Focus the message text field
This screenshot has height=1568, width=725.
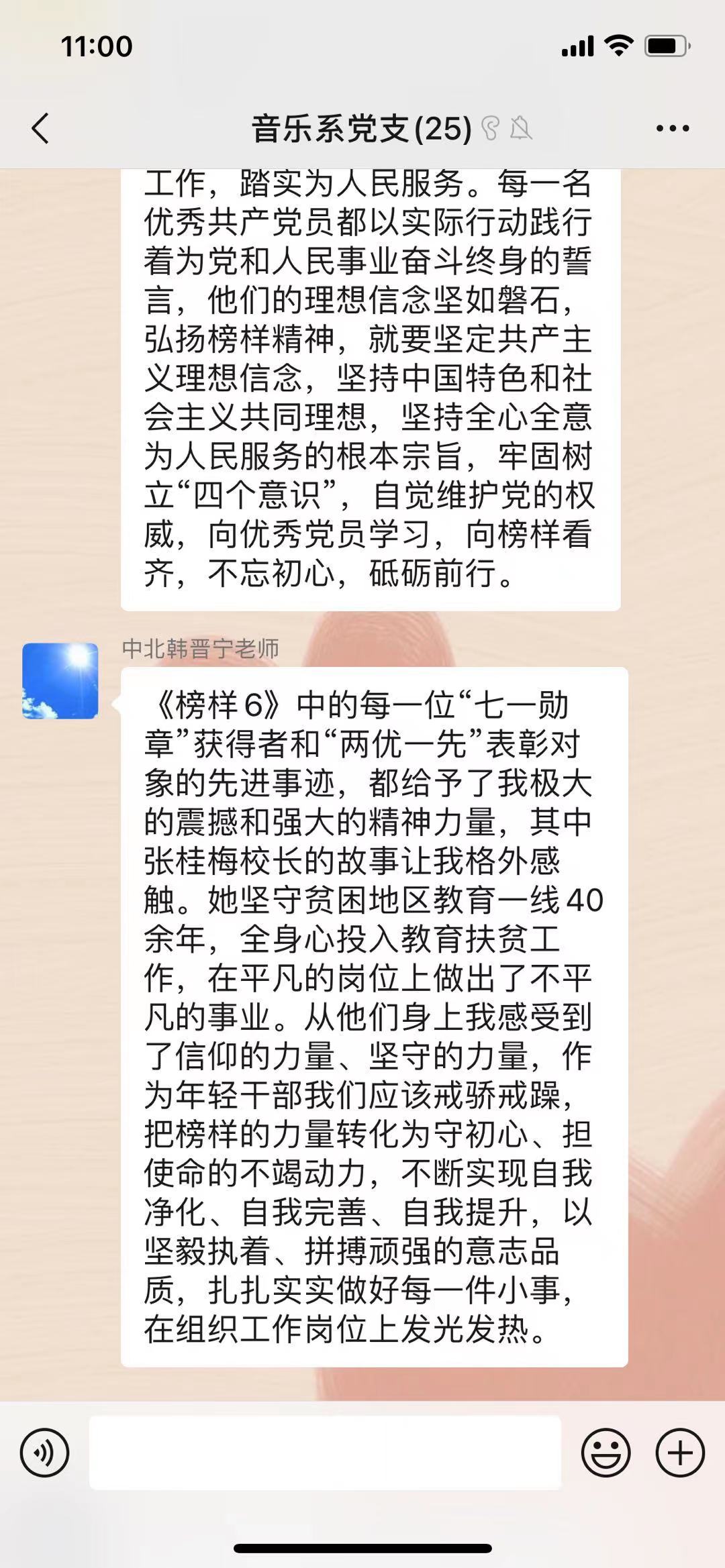point(325,1453)
